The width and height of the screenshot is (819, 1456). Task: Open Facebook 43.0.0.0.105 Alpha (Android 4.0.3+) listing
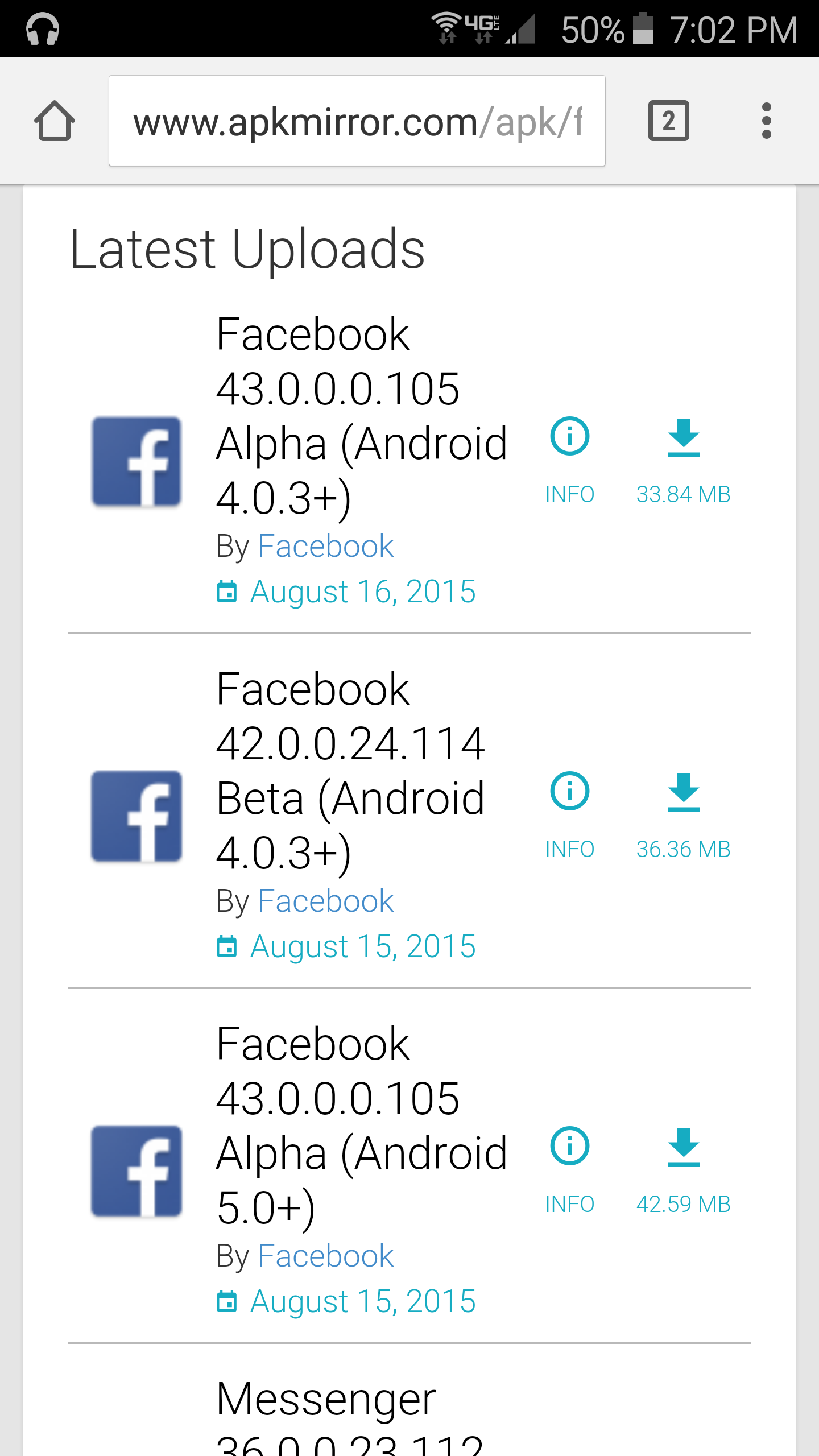tap(361, 416)
